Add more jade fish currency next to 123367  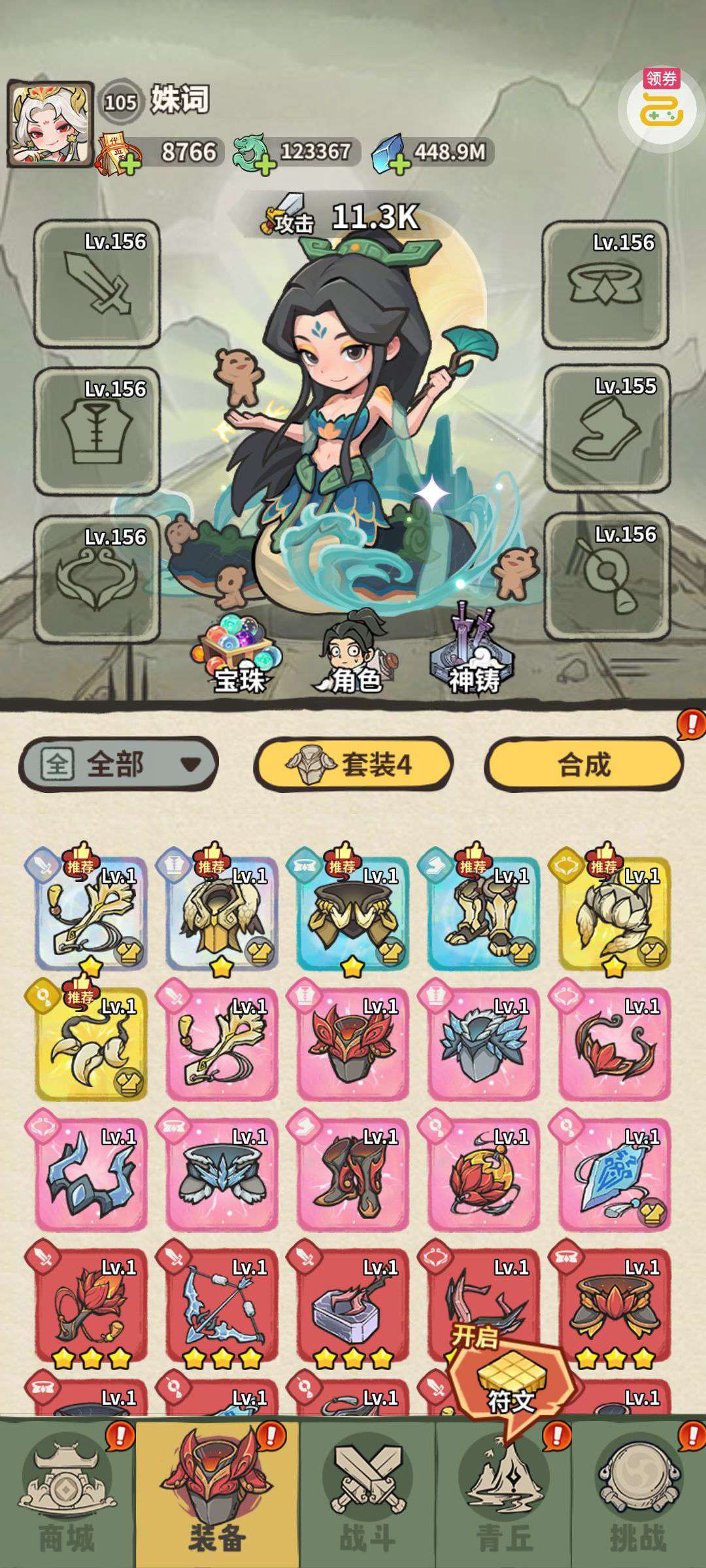(264, 165)
